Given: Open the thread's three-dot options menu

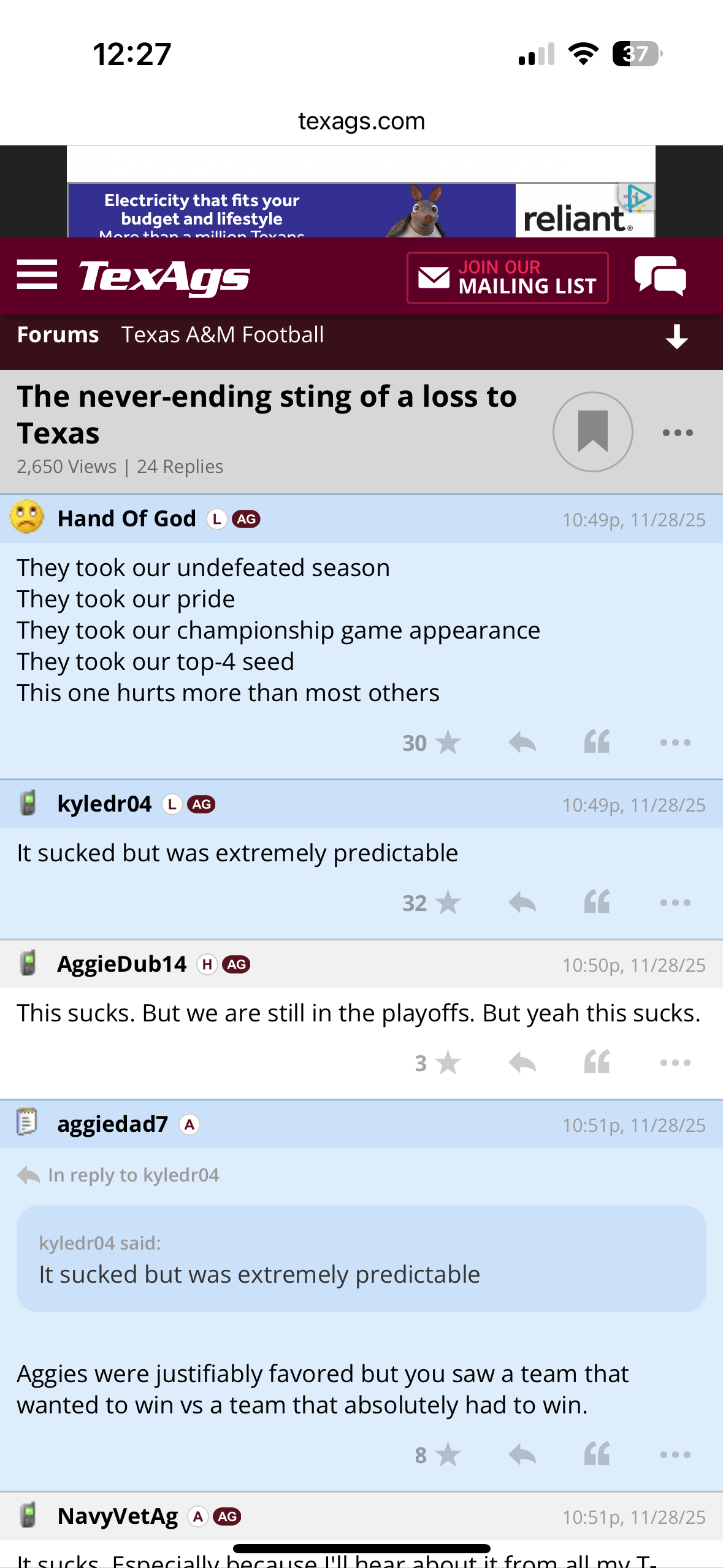Looking at the screenshot, I should pos(677,433).
